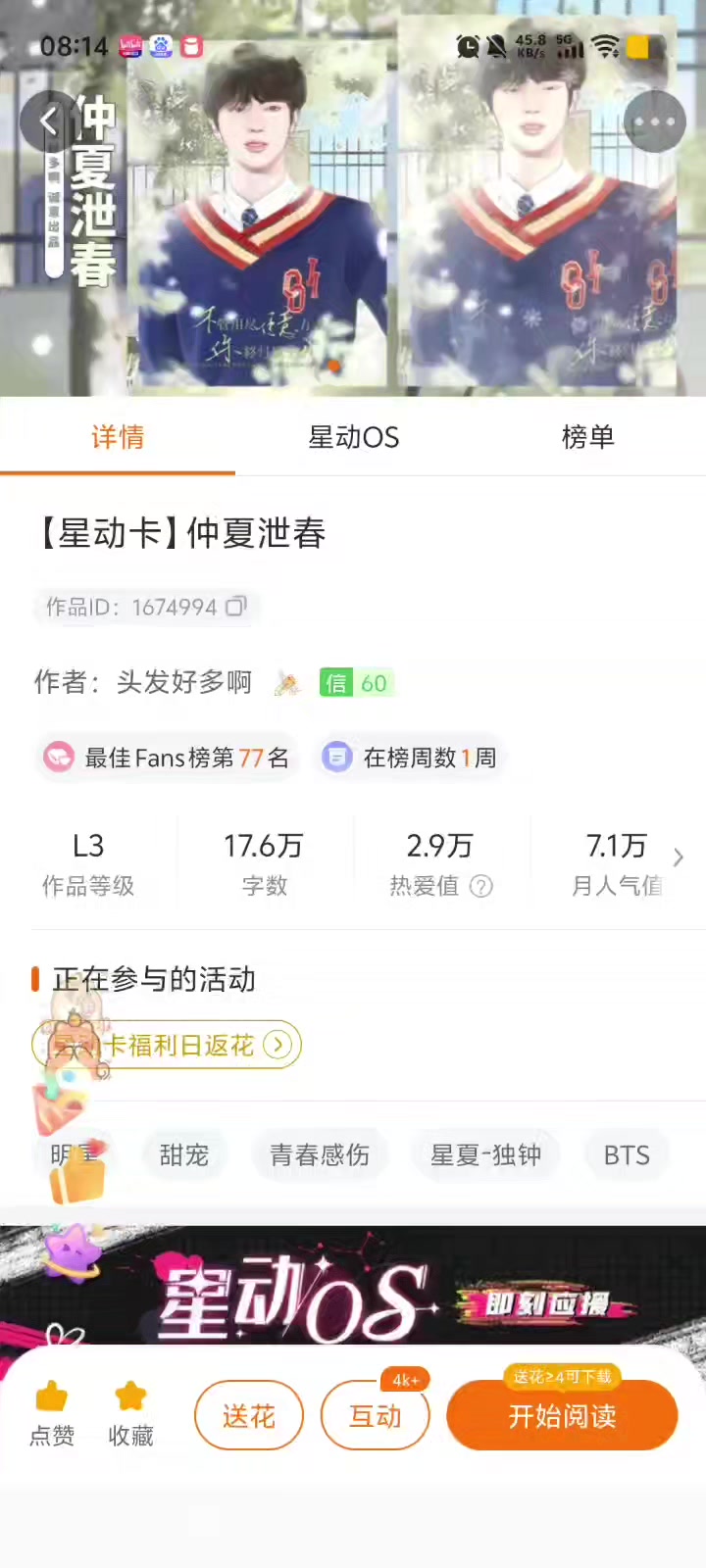The height and width of the screenshot is (1568, 706).
Task: Open the three-dot overflow menu
Action: (654, 122)
